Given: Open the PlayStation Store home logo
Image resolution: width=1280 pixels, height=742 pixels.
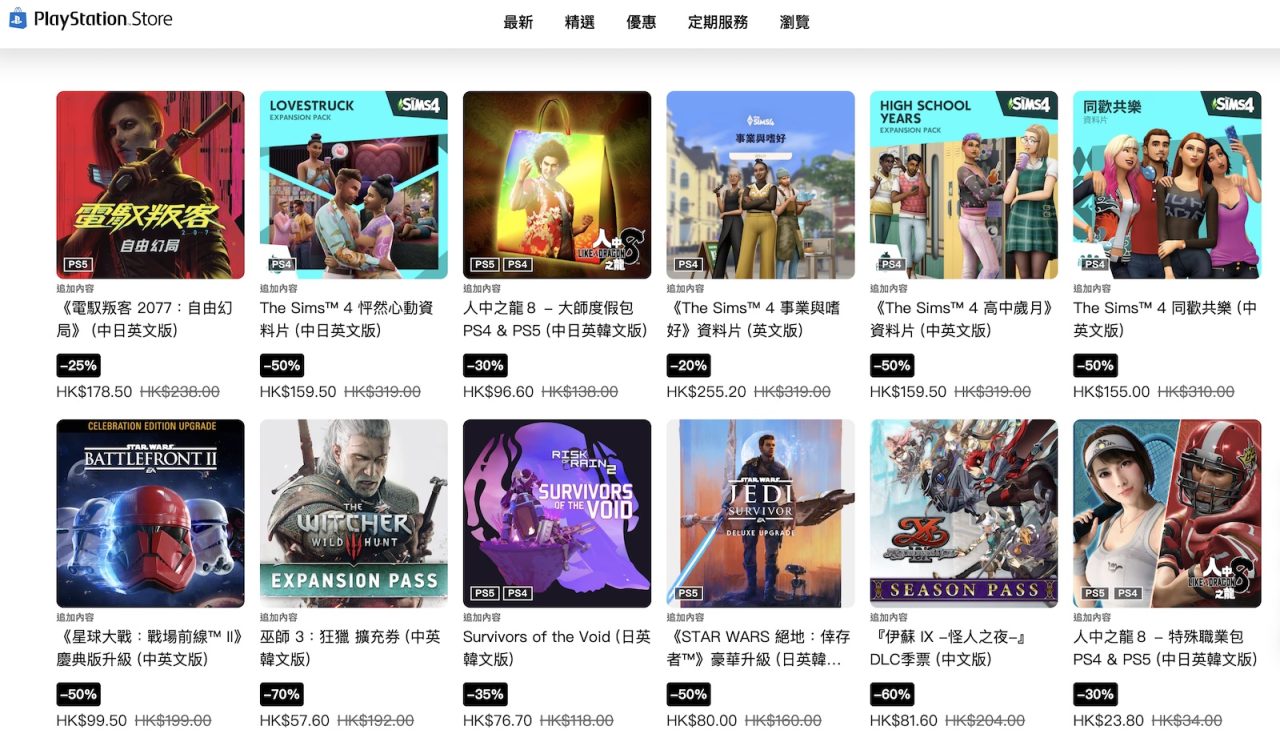Looking at the screenshot, I should coord(90,20).
